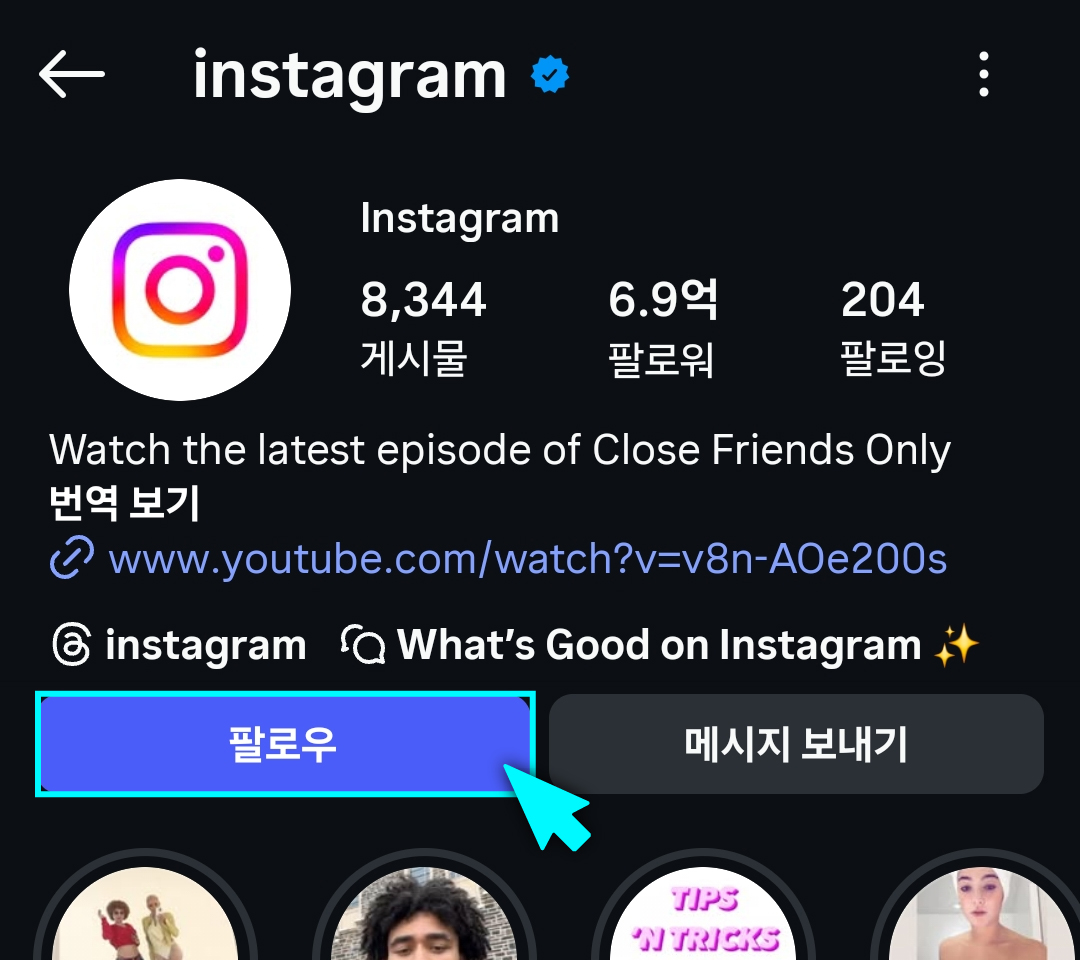Image resolution: width=1080 pixels, height=960 pixels.
Task: Go back with the arrow icon
Action: [x=72, y=75]
